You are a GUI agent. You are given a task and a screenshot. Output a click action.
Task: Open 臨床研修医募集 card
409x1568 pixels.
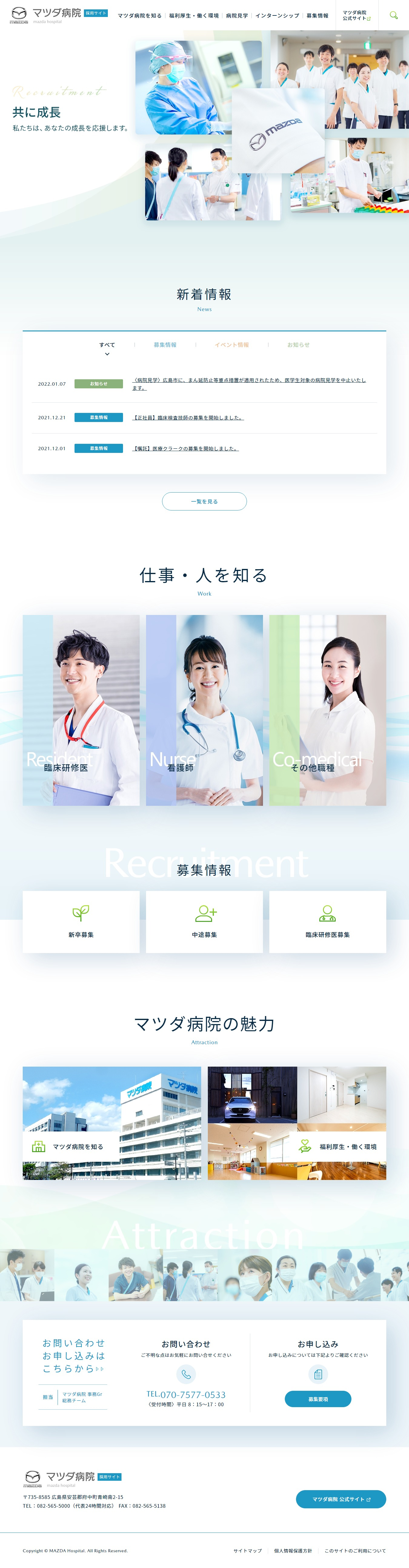(328, 922)
